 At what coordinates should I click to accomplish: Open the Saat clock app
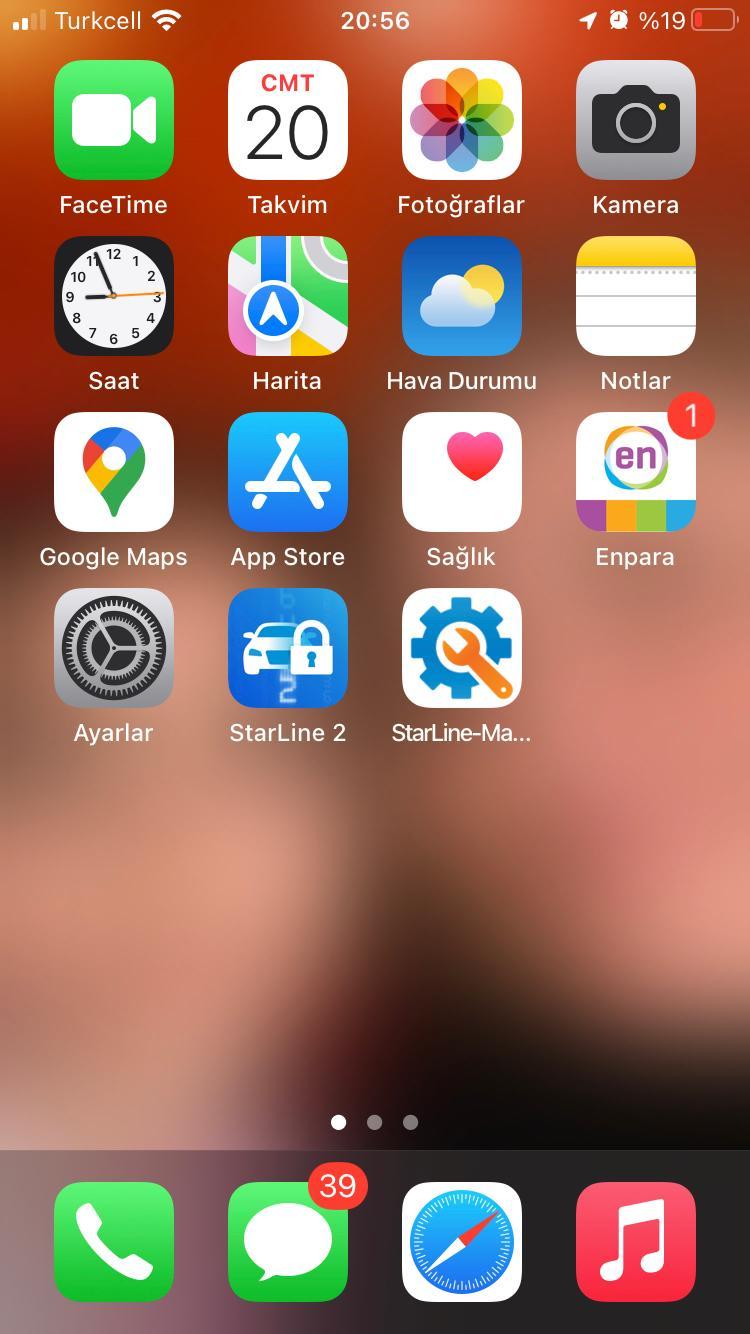(114, 296)
